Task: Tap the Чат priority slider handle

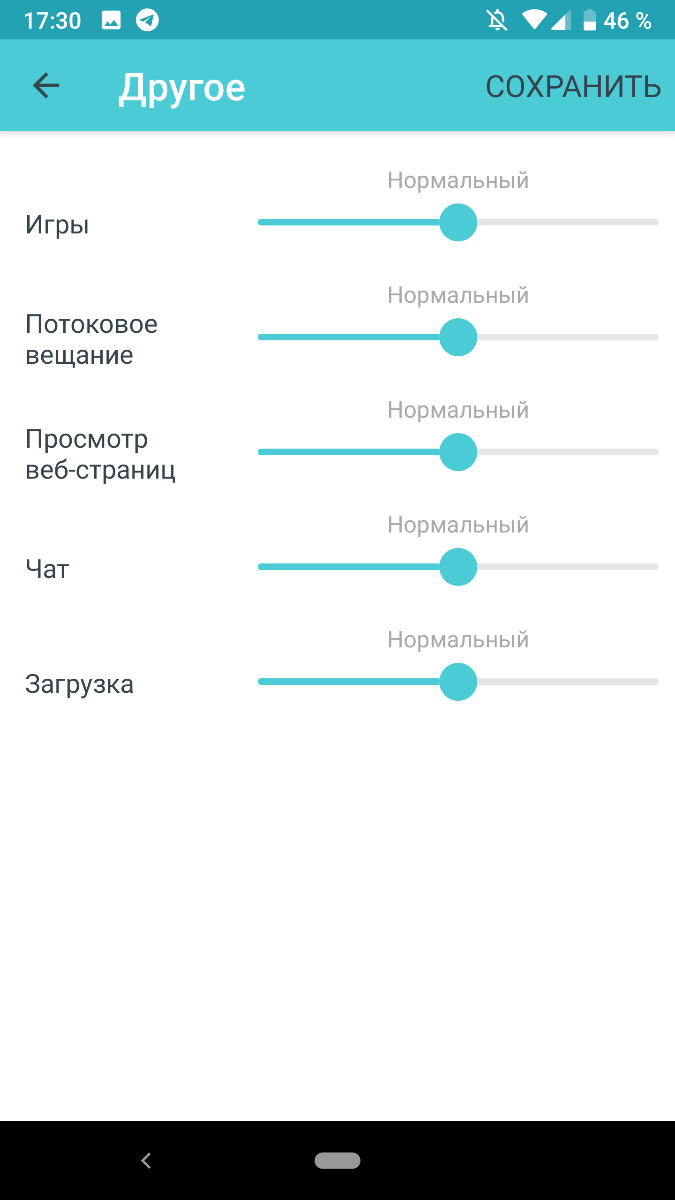Action: [458, 567]
